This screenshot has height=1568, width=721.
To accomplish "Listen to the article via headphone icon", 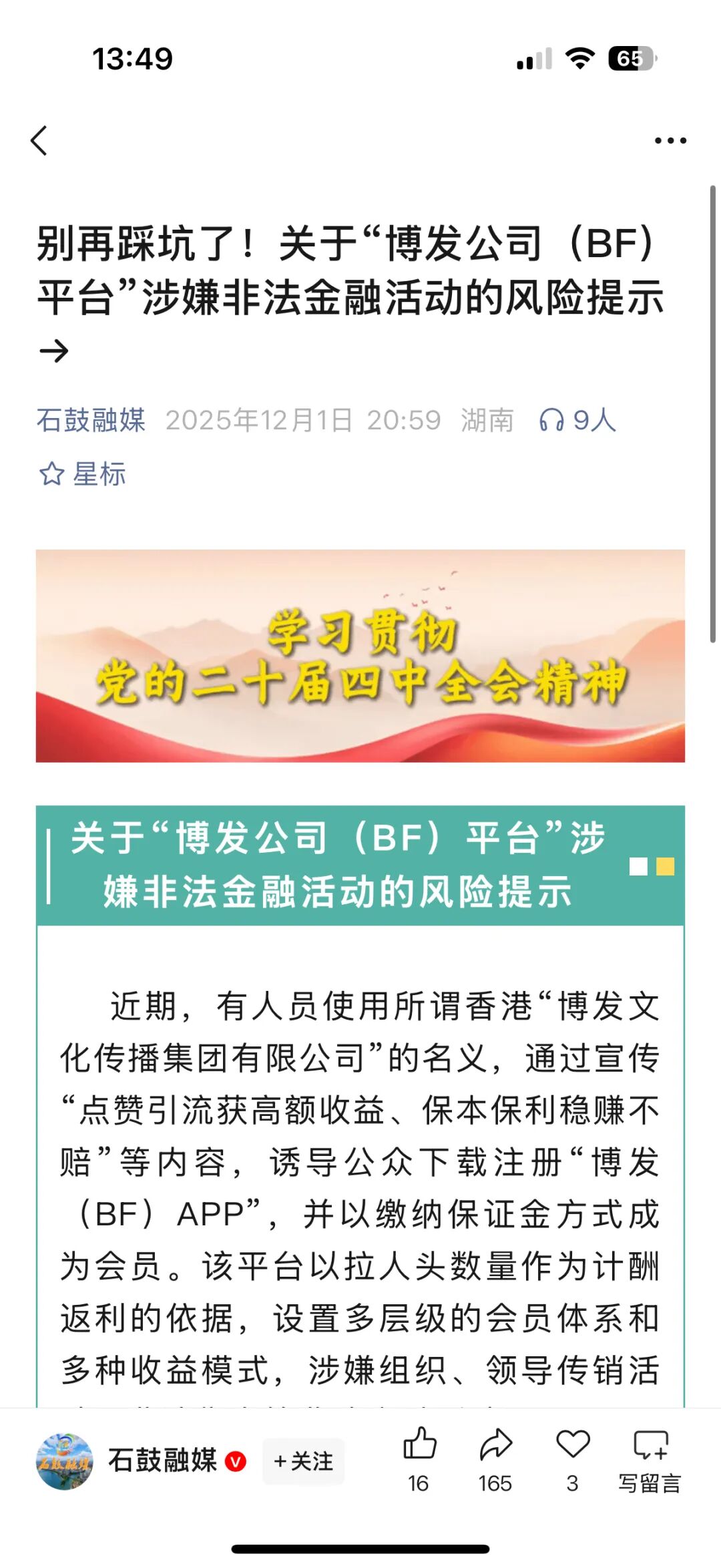I will click(577, 420).
